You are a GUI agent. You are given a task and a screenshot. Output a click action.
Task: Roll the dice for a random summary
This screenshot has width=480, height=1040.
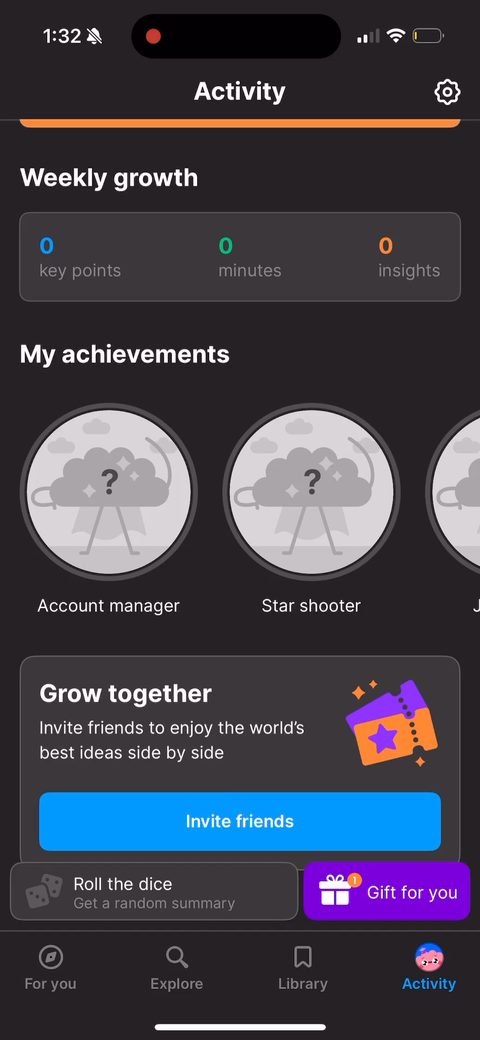coord(154,891)
